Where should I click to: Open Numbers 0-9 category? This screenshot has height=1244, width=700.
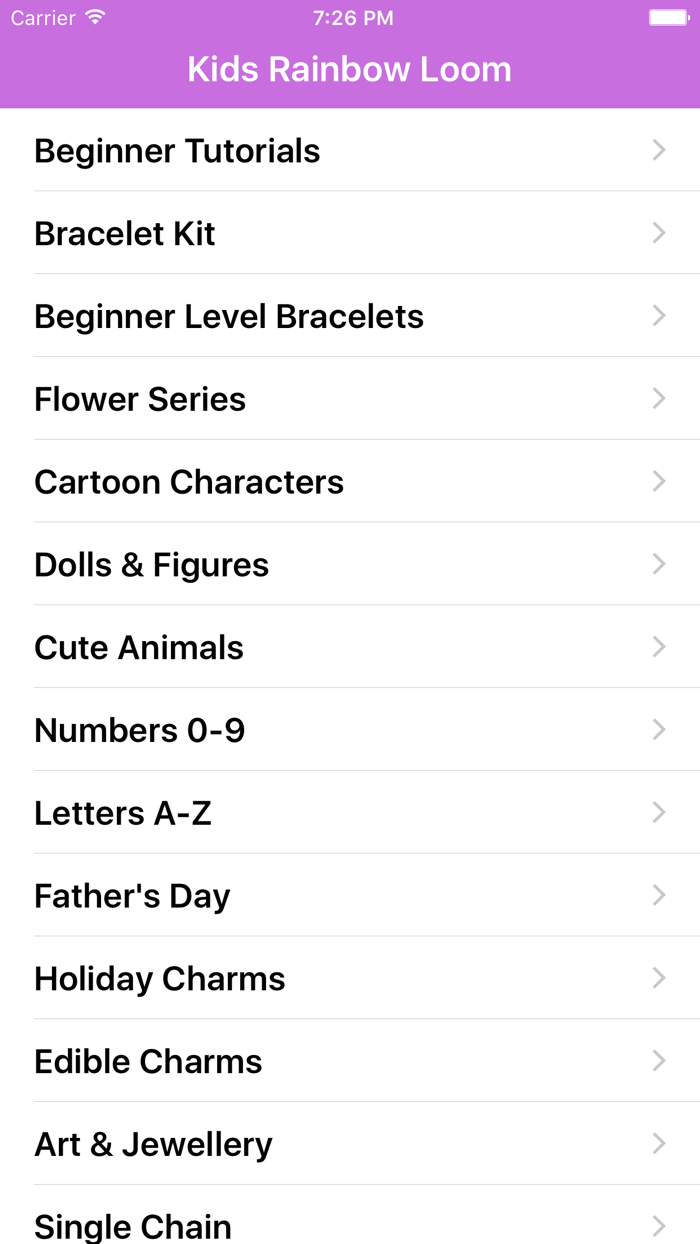coord(350,731)
